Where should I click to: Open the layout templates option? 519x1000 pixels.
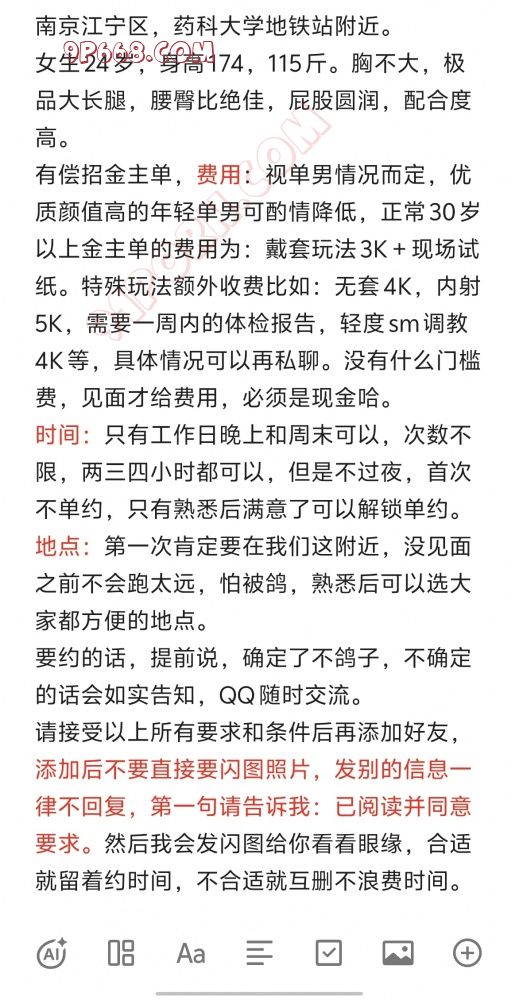tap(121, 953)
